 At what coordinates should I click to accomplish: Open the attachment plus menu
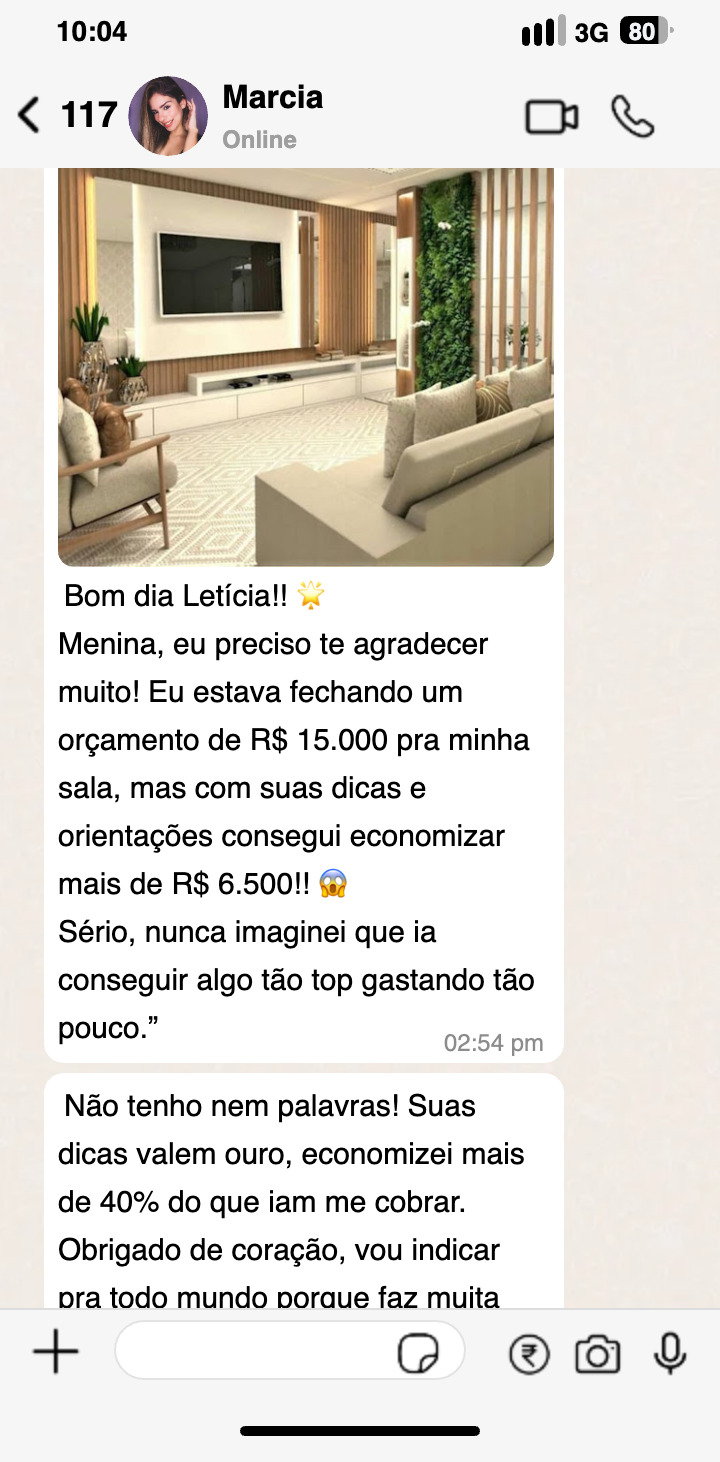tap(56, 1354)
